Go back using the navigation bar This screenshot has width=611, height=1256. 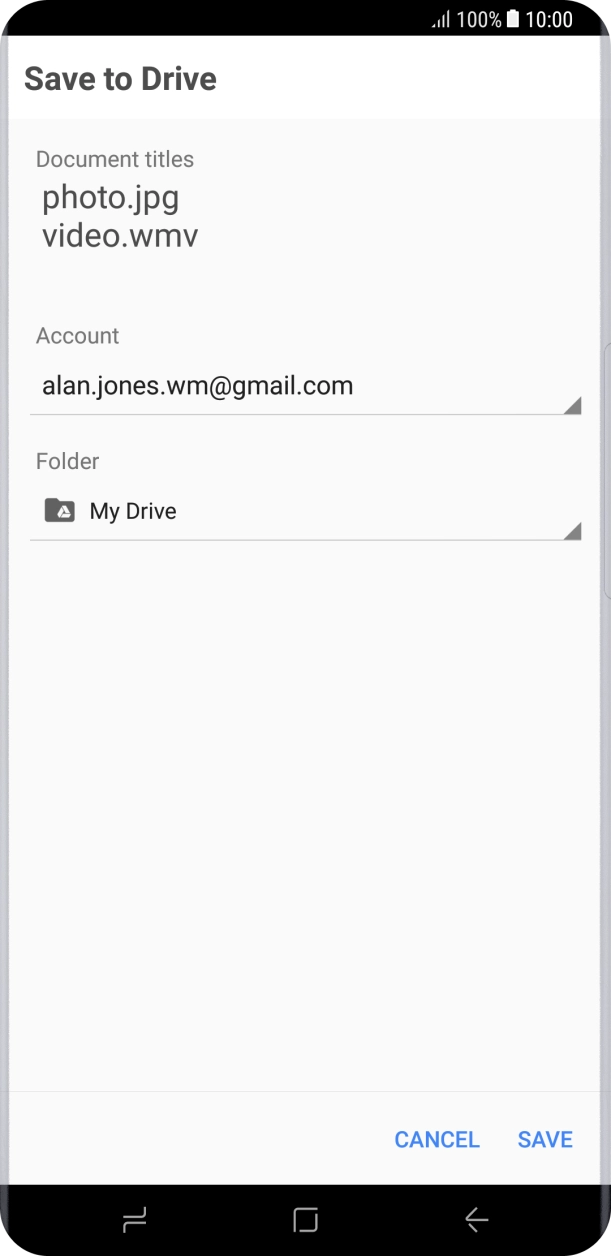click(x=477, y=1219)
